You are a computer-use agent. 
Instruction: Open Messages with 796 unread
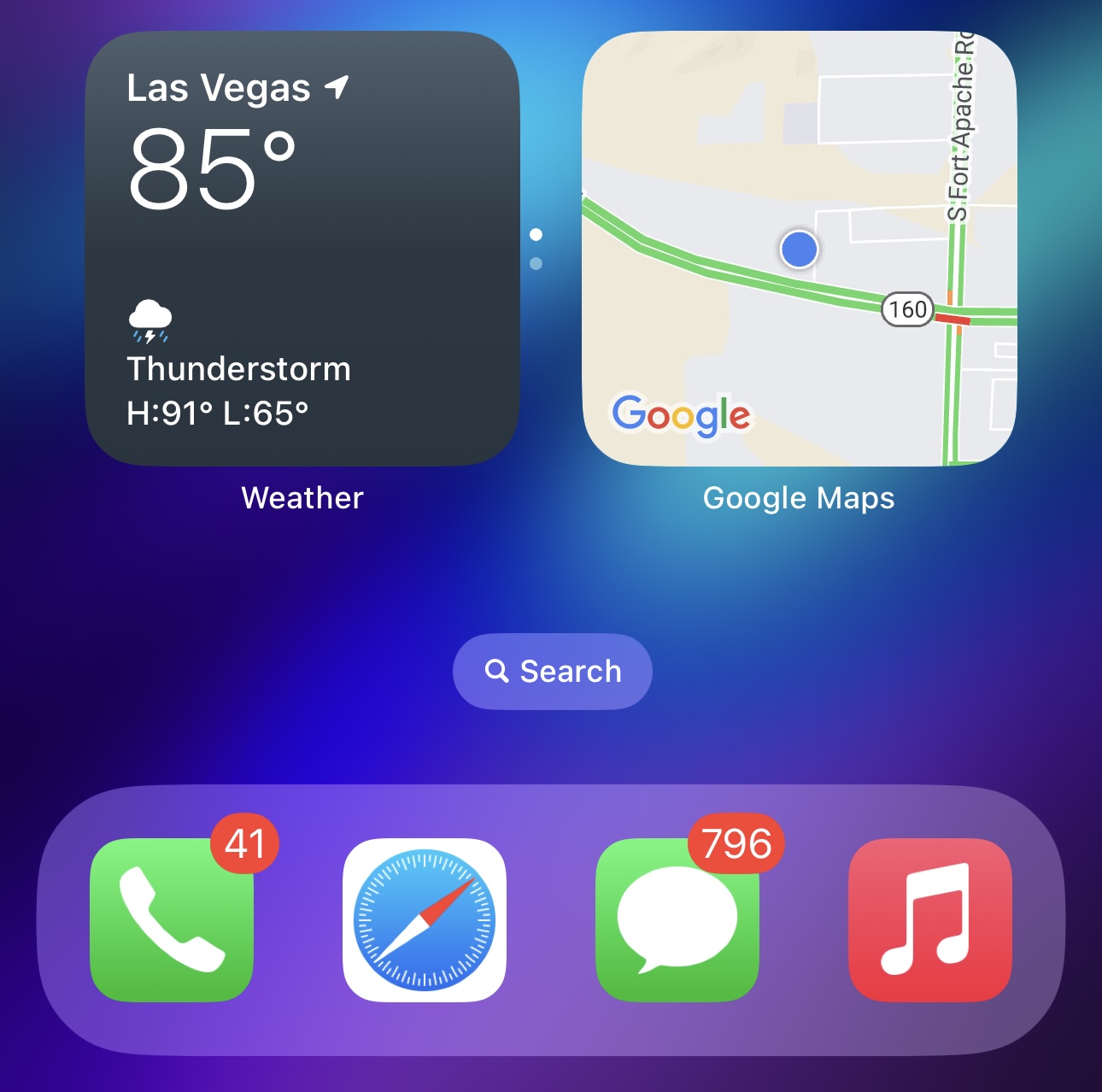tap(677, 919)
